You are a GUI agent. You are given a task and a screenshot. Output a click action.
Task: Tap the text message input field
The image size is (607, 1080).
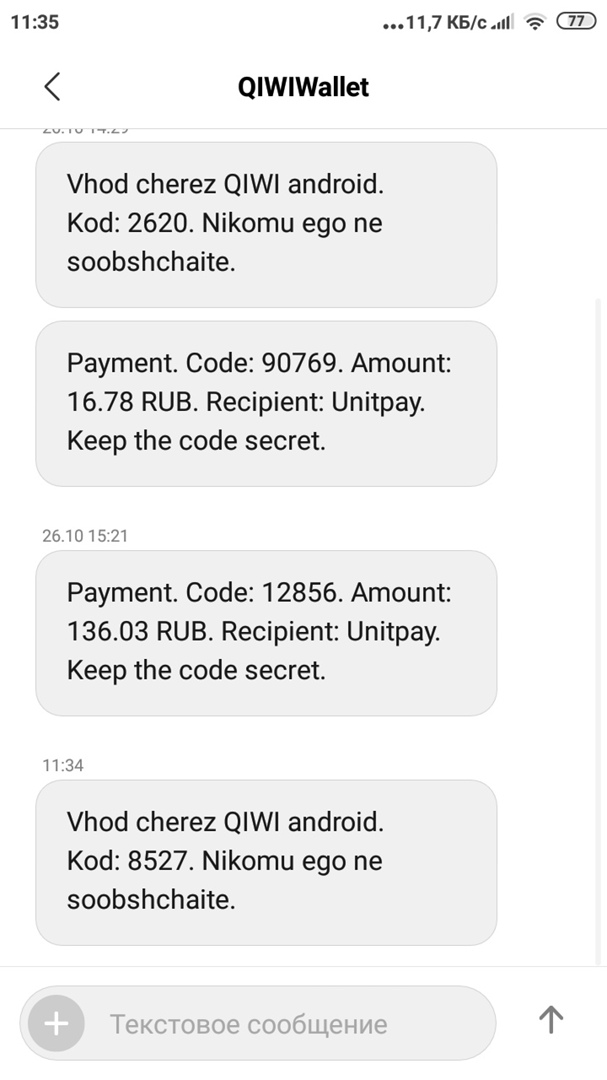click(x=290, y=1024)
